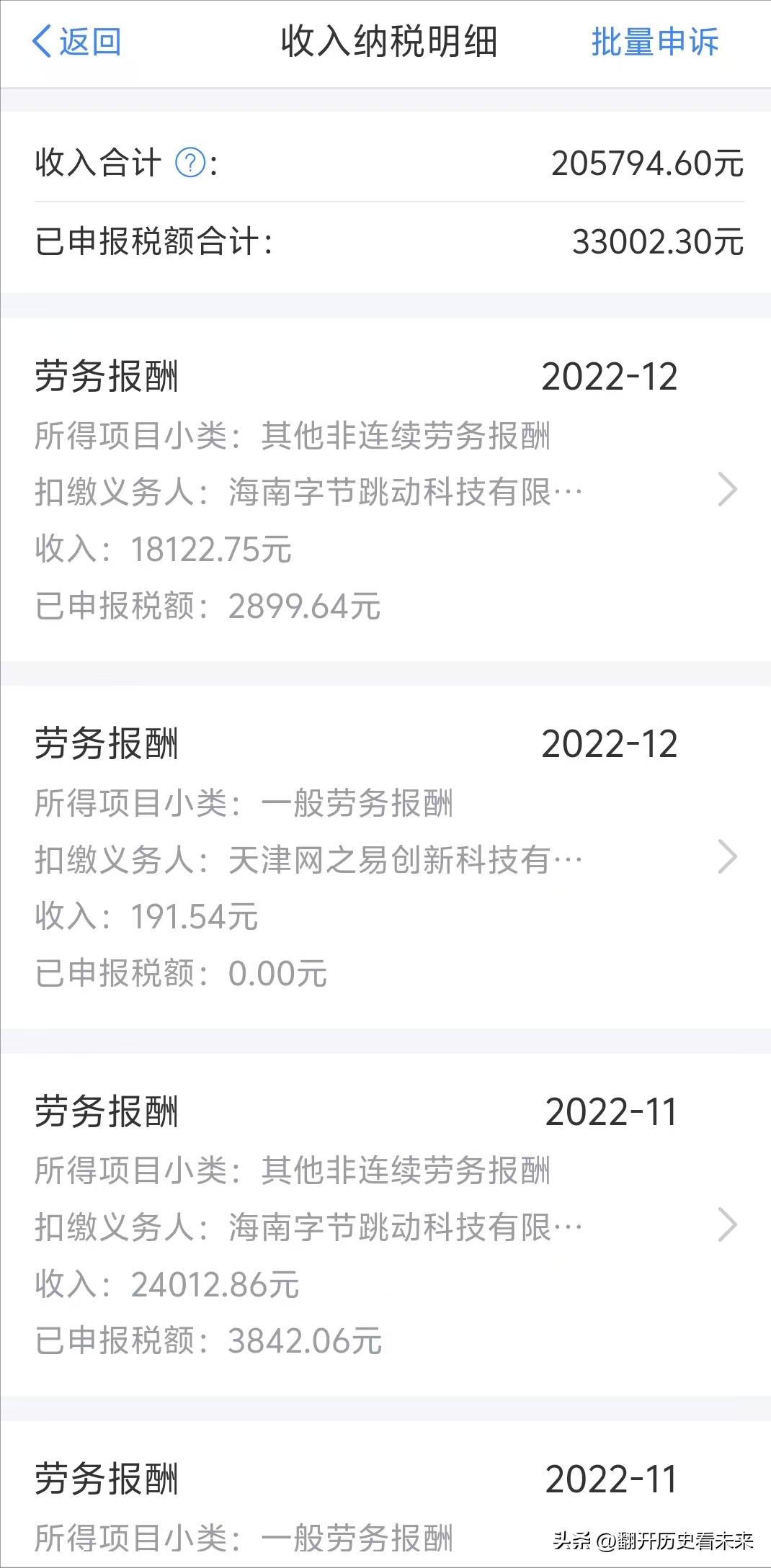The height and width of the screenshot is (1568, 771).
Task: View the 2022-11 record with income 24012.86元
Action: click(385, 1225)
